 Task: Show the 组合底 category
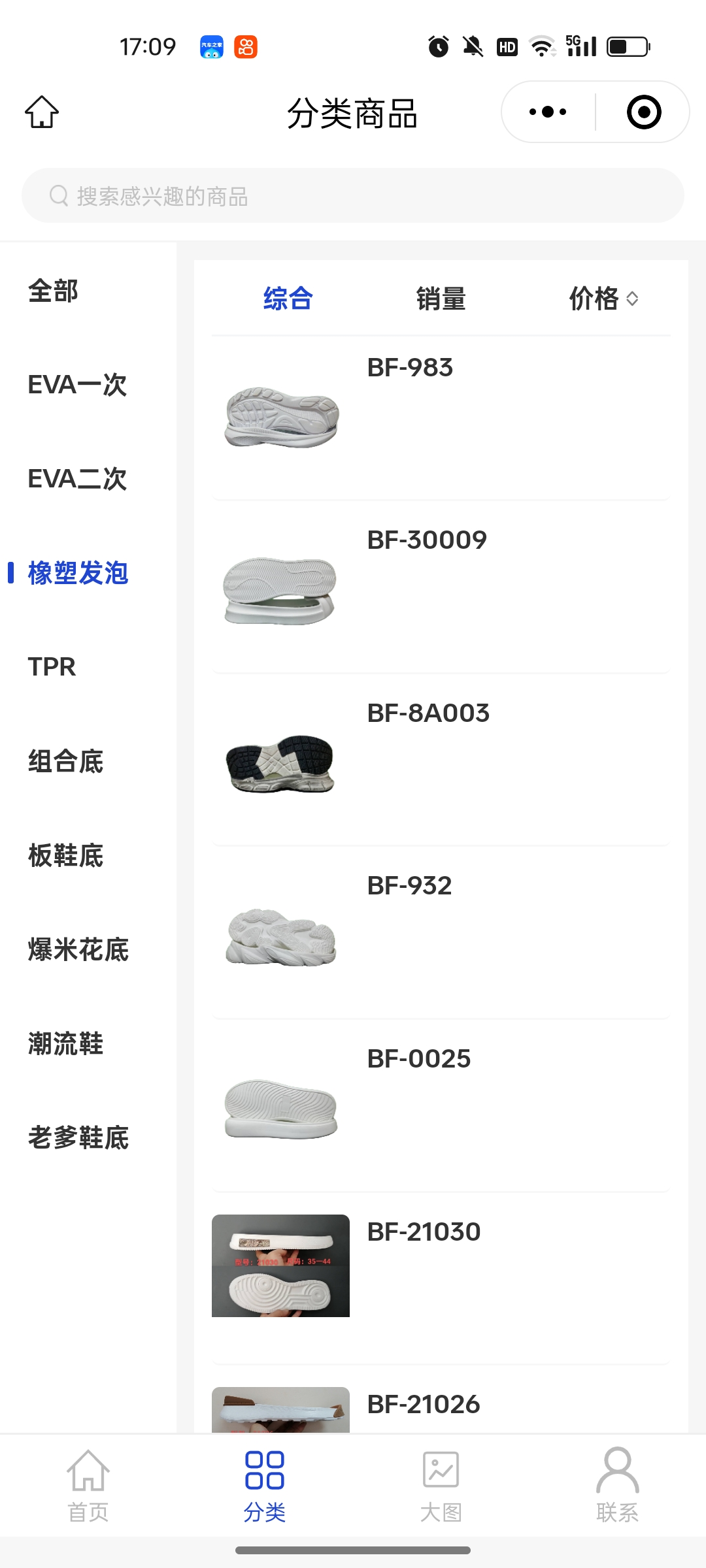click(x=65, y=761)
